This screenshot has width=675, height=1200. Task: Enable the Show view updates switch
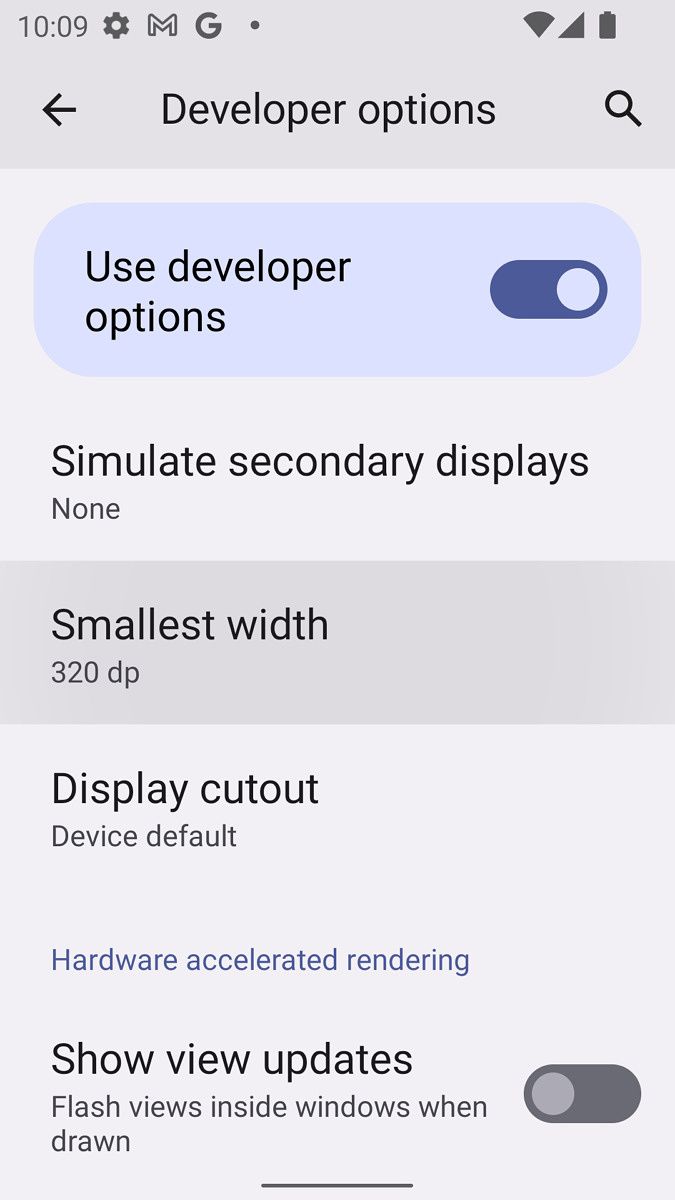(x=581, y=1093)
